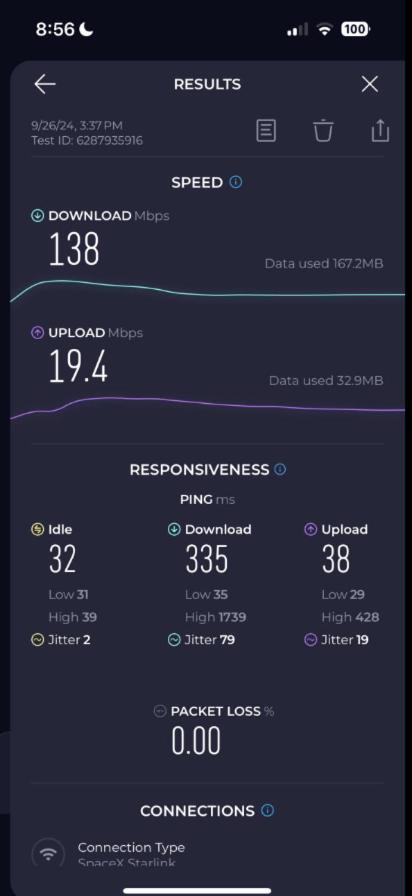Close the Results screen

[x=370, y=85]
